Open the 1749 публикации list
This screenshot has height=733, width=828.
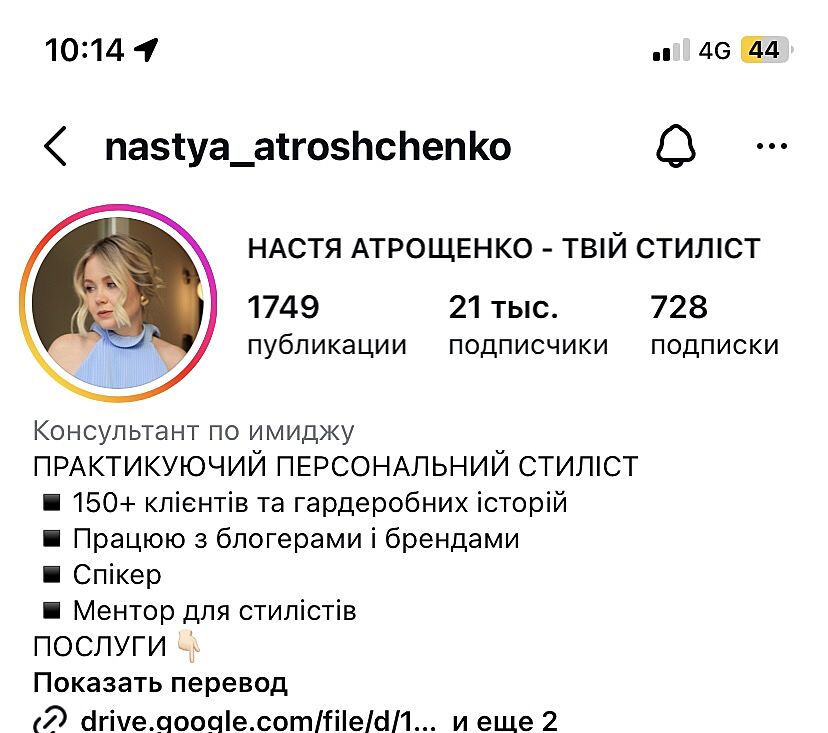(x=326, y=326)
